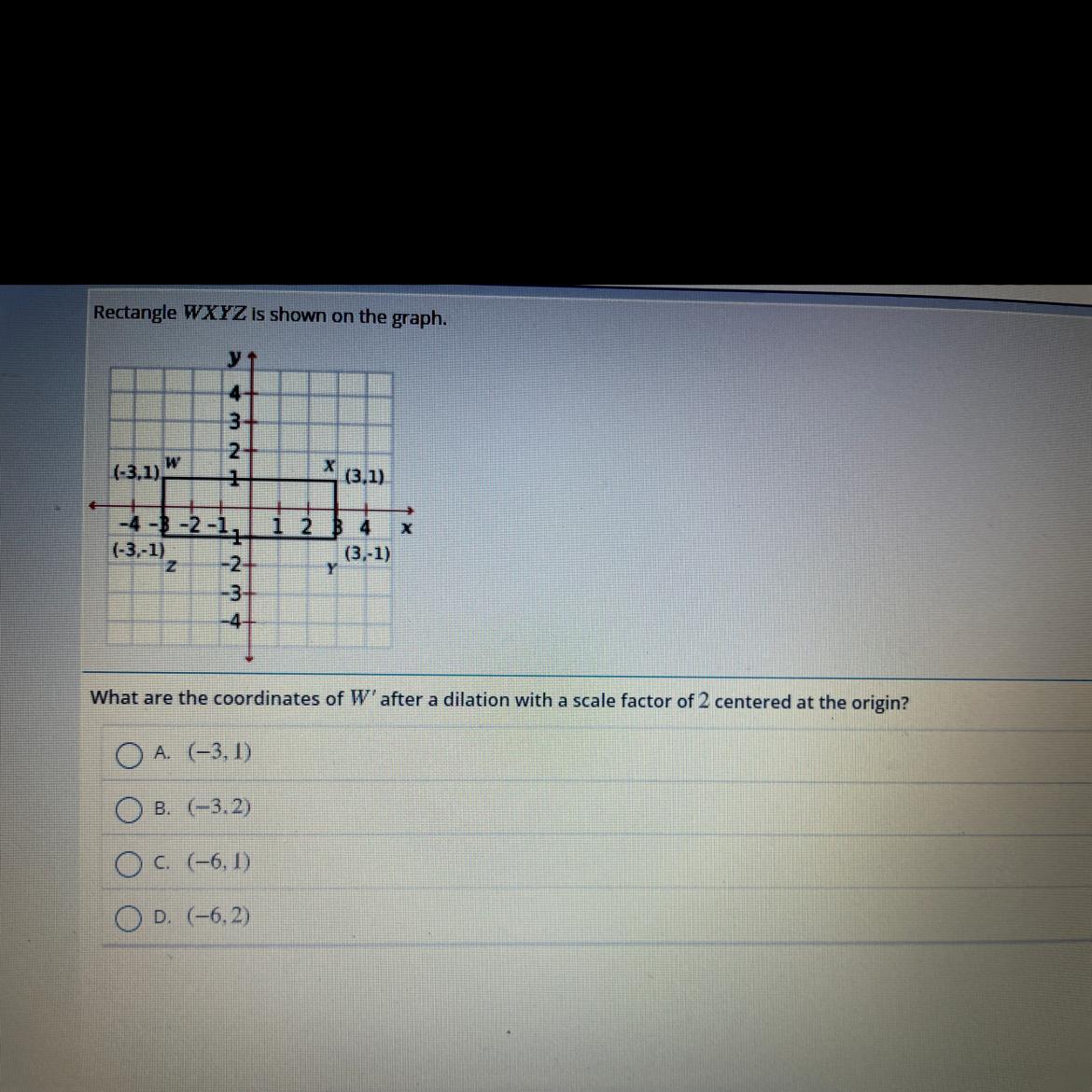Image resolution: width=1092 pixels, height=1092 pixels.
Task: Choose option B (−3, 2)
Action: (x=132, y=809)
